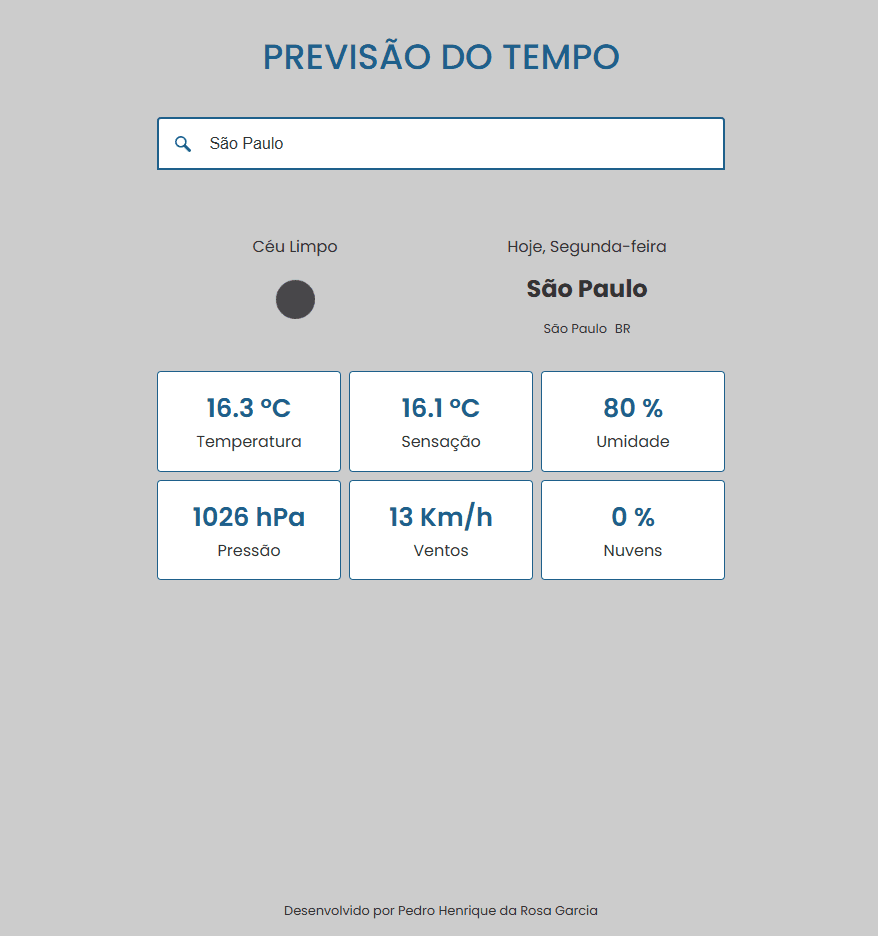Image resolution: width=878 pixels, height=936 pixels.
Task: Click the PREVISÃO DO TEMPO heading
Action: point(439,57)
